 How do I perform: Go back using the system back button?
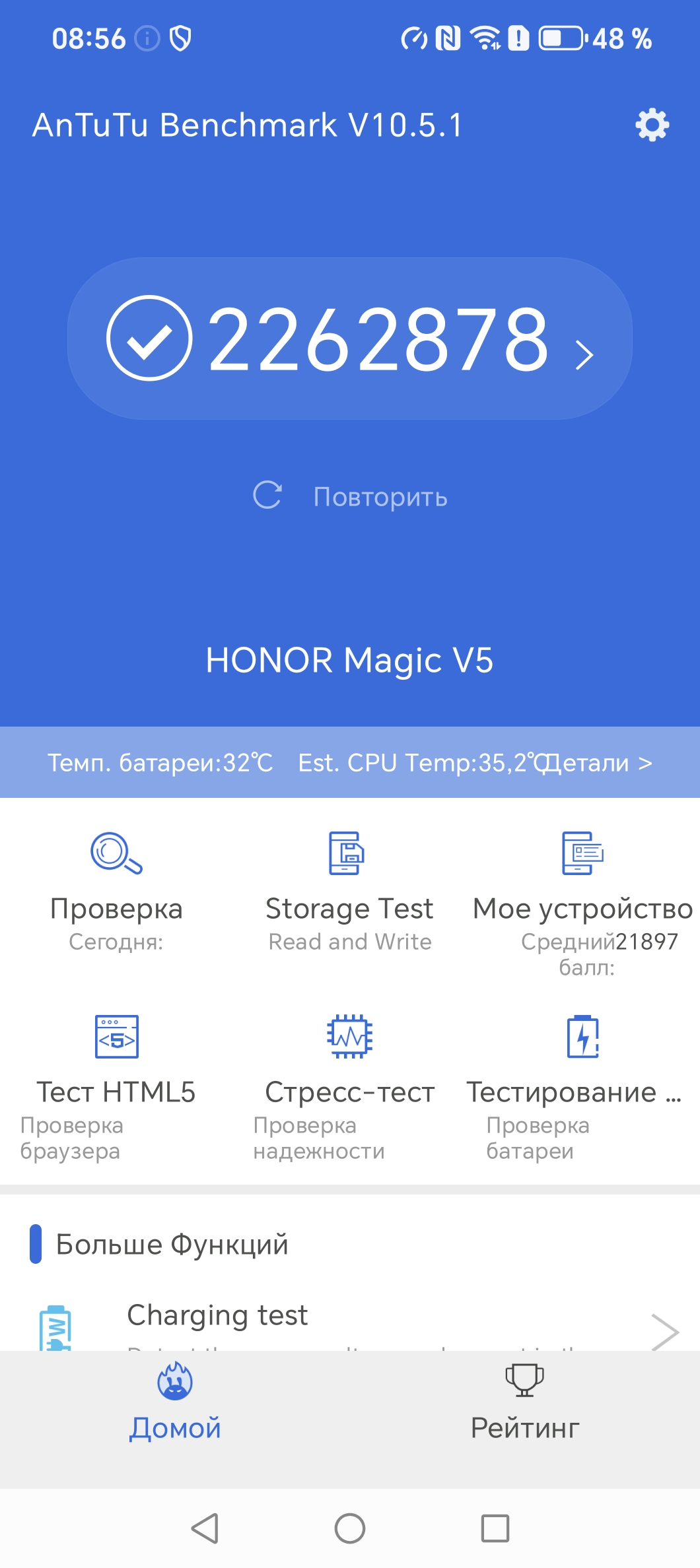(x=205, y=1528)
